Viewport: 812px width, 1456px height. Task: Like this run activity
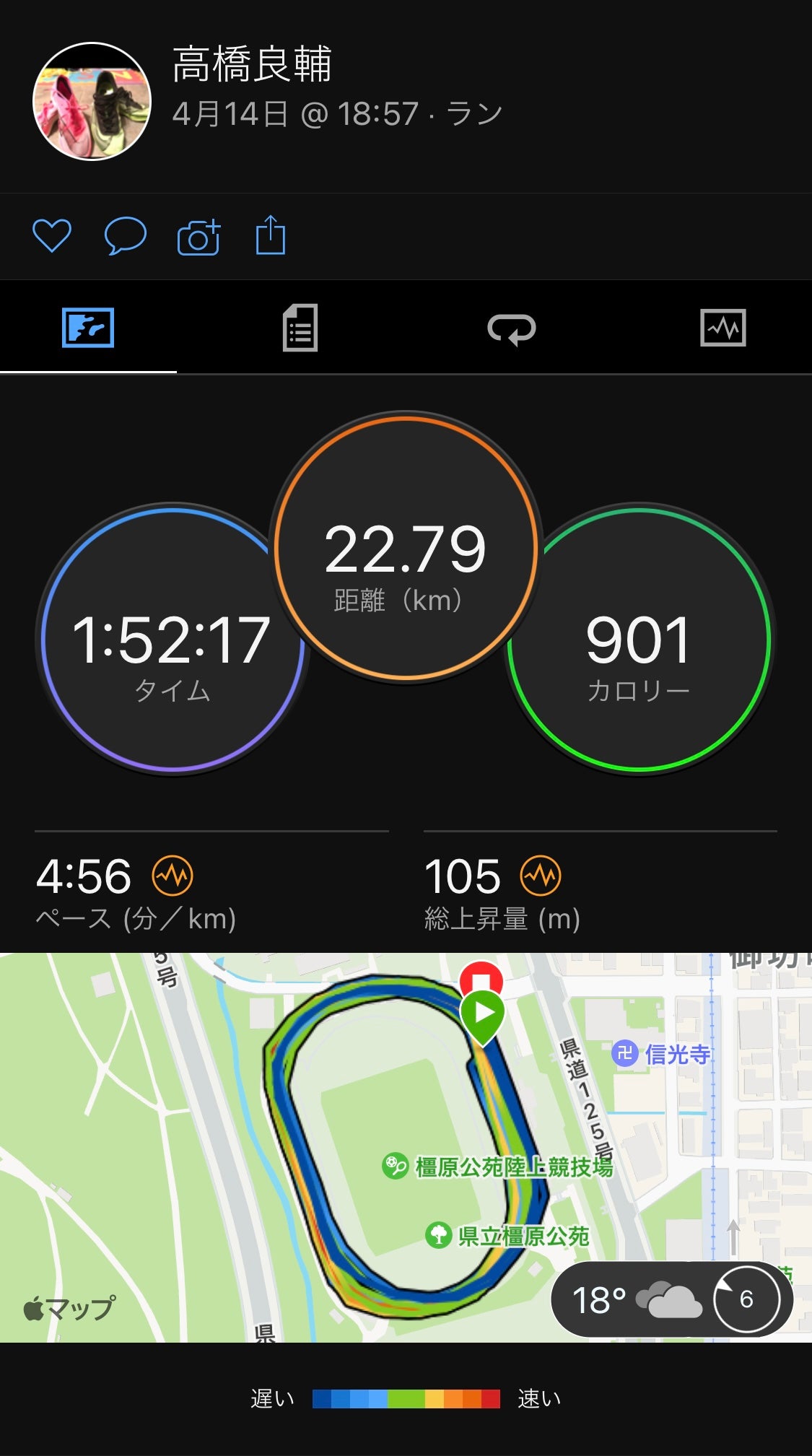52,235
